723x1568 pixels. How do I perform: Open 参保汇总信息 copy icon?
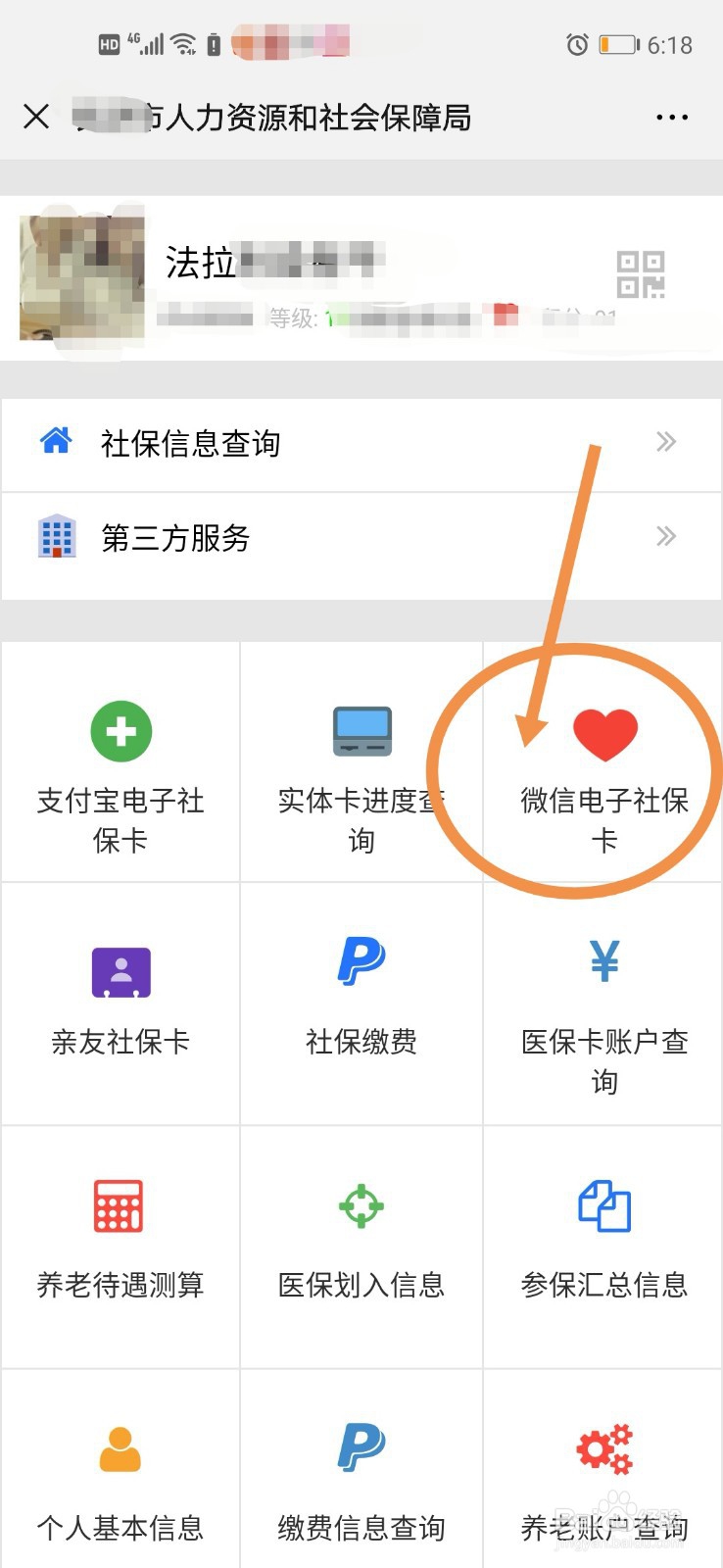click(x=603, y=1206)
